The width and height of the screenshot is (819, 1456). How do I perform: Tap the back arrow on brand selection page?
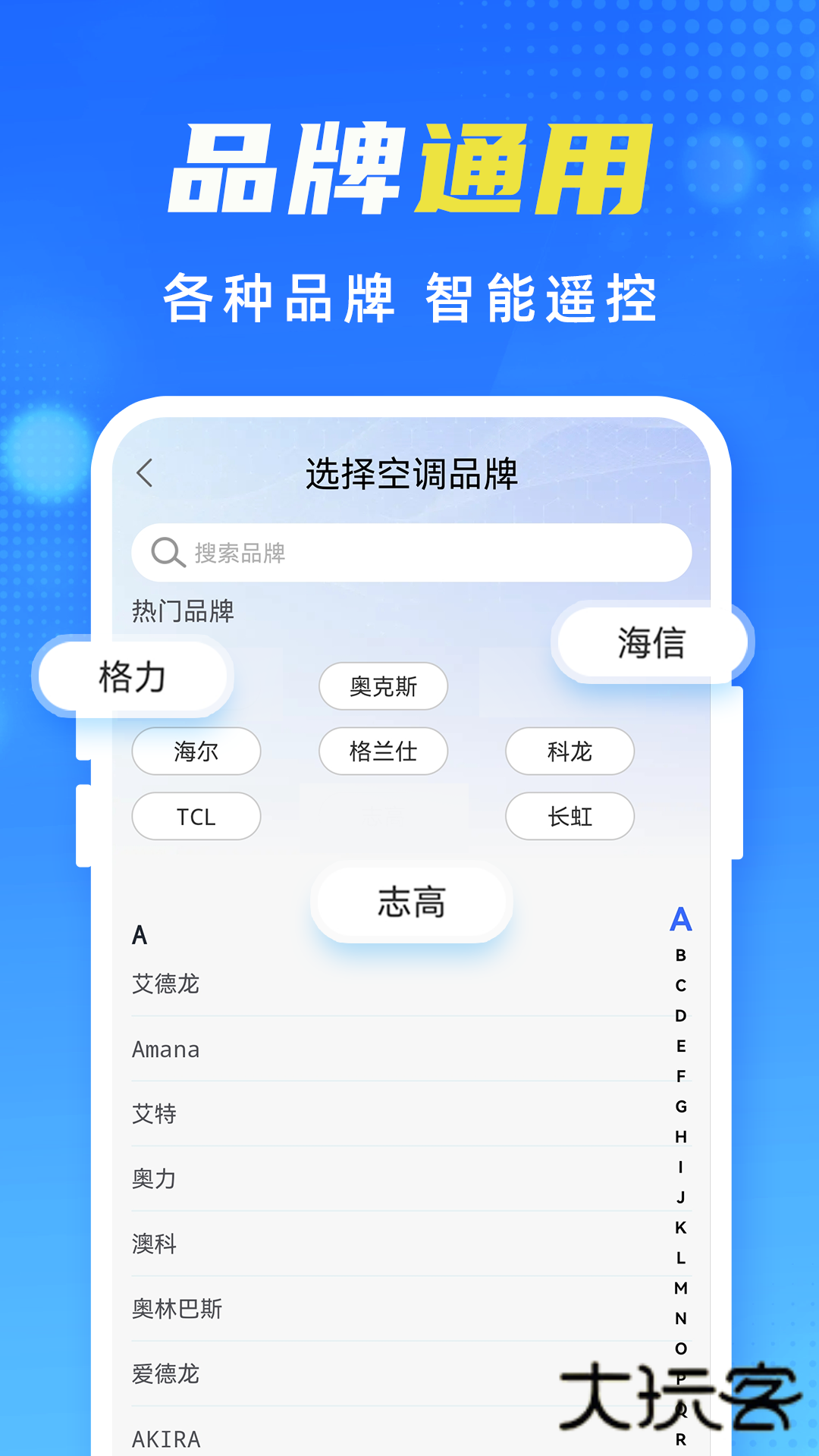(x=143, y=472)
